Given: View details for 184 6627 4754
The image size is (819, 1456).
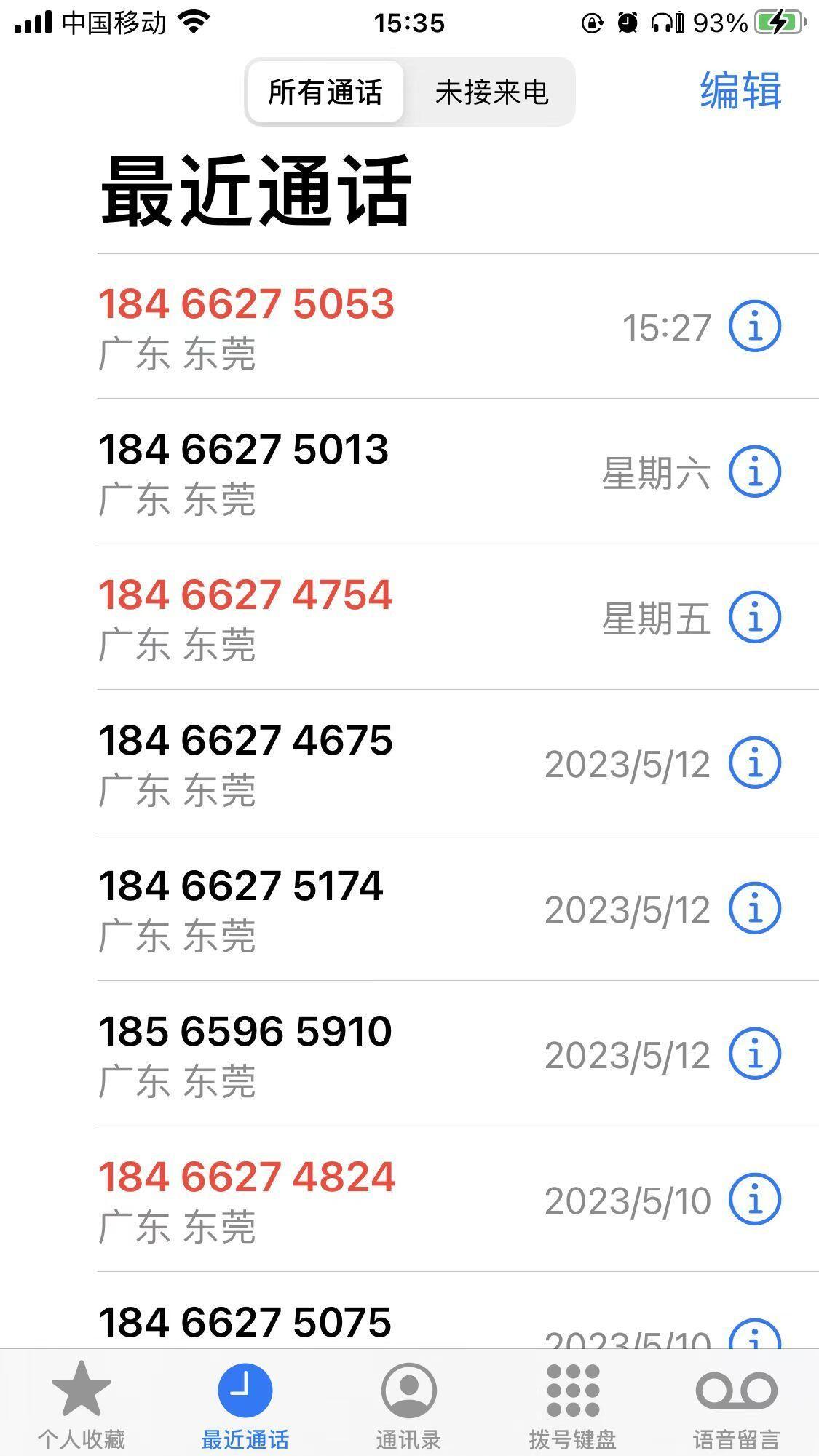Looking at the screenshot, I should (755, 617).
